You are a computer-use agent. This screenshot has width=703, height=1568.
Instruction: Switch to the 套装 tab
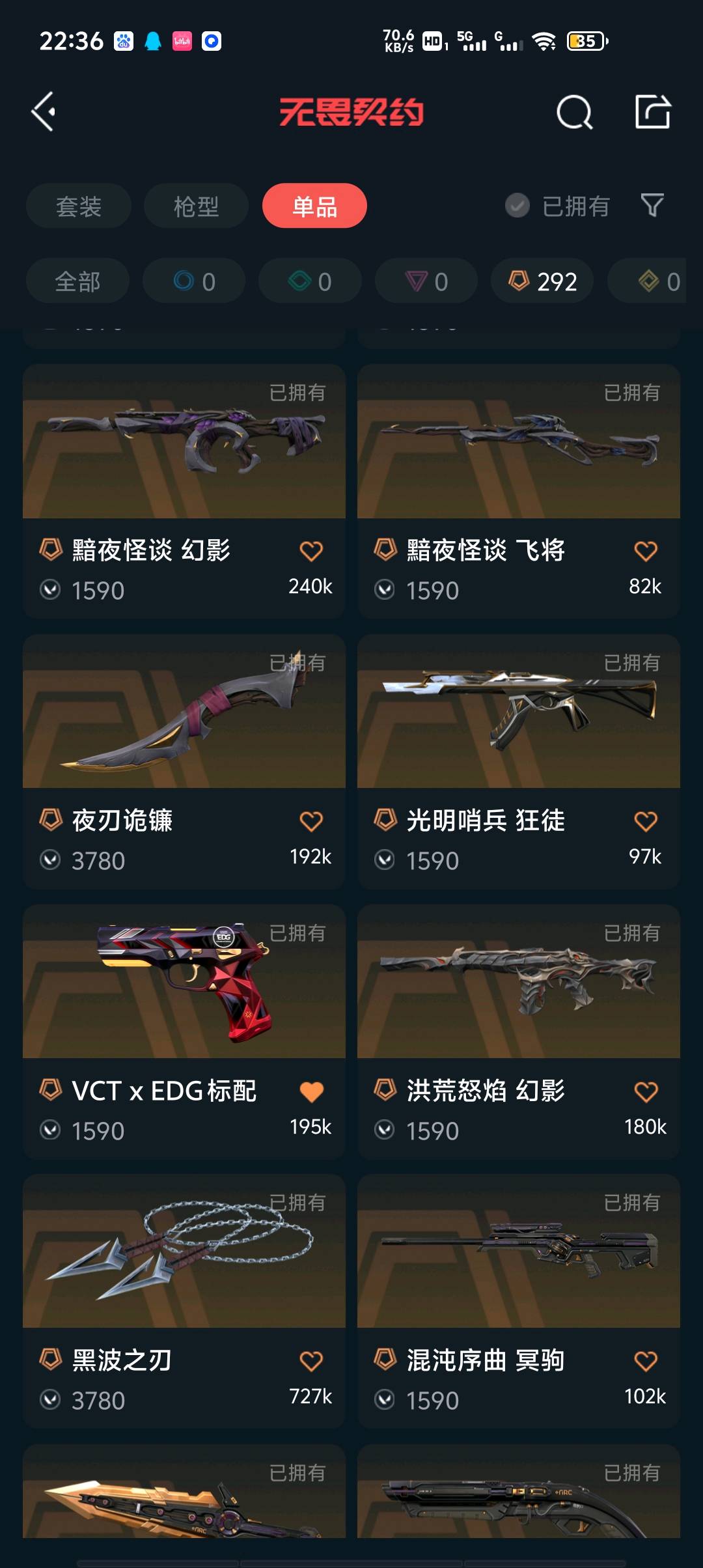click(x=79, y=206)
